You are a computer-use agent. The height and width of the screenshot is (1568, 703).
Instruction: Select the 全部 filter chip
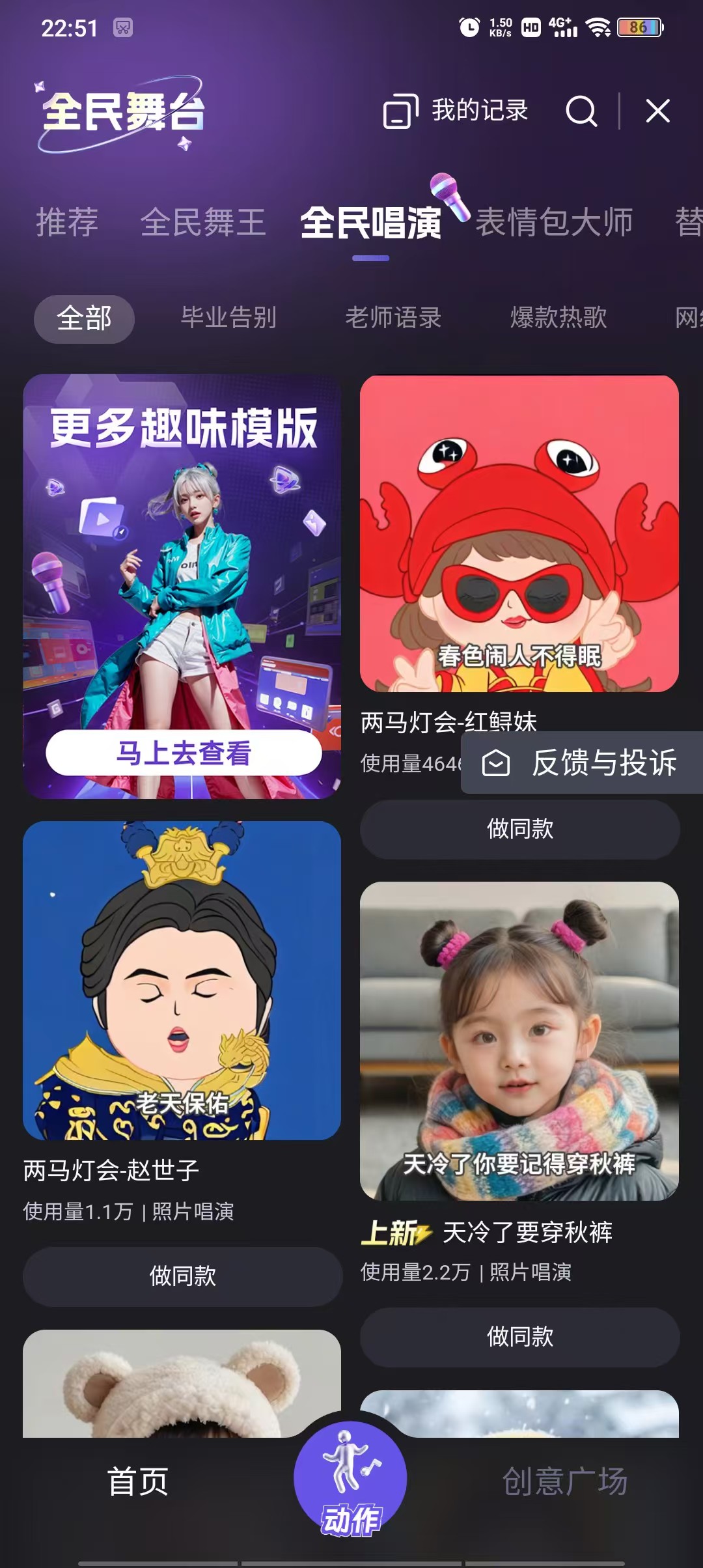[x=84, y=318]
